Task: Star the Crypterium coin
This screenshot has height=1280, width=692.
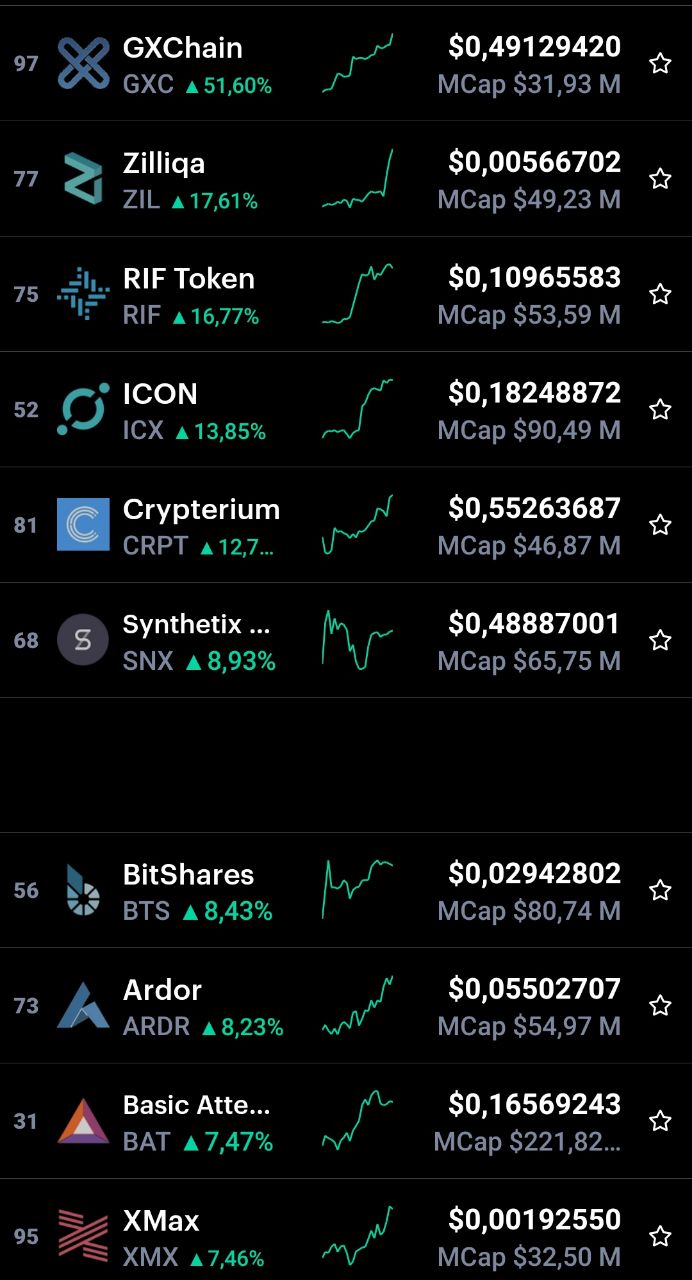Action: pyautogui.click(x=660, y=525)
